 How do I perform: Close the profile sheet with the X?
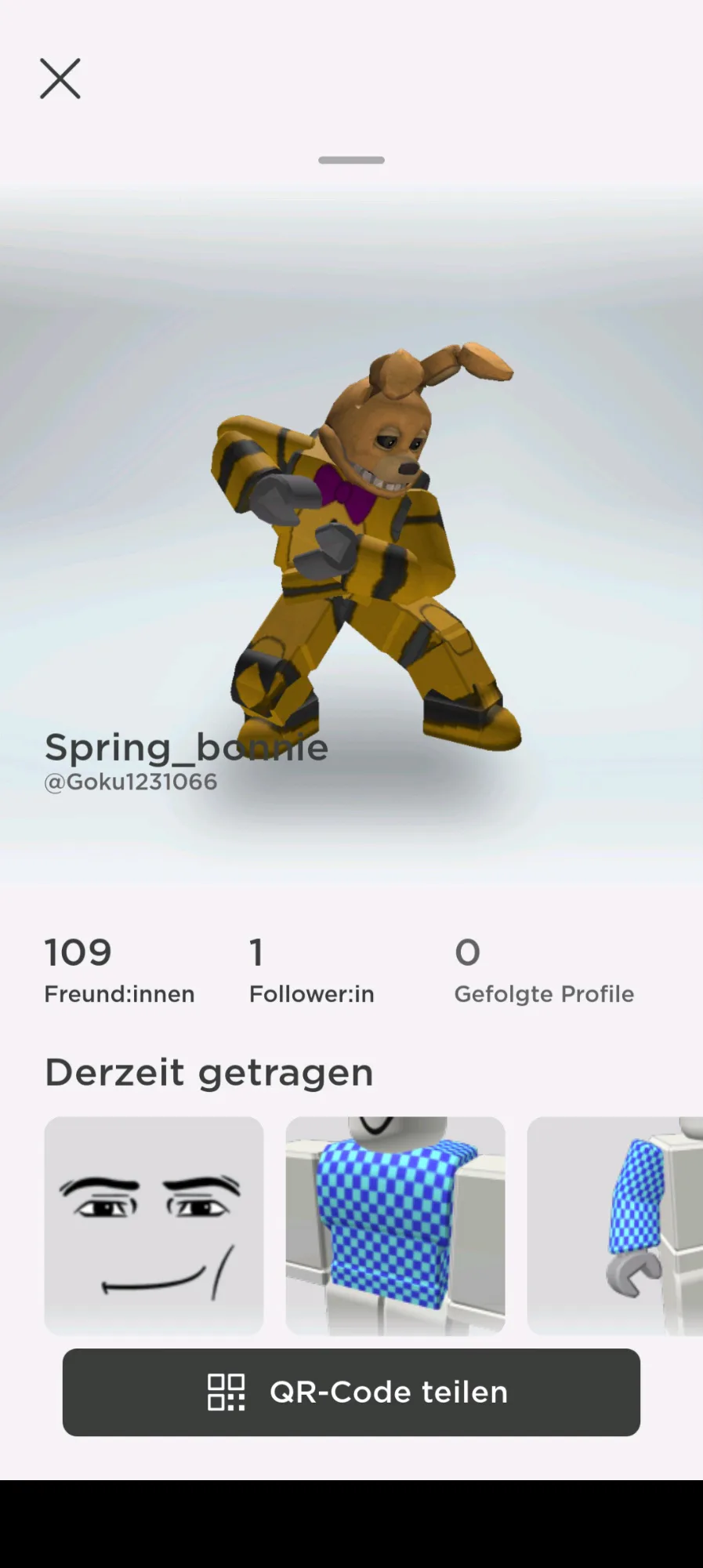coord(60,78)
